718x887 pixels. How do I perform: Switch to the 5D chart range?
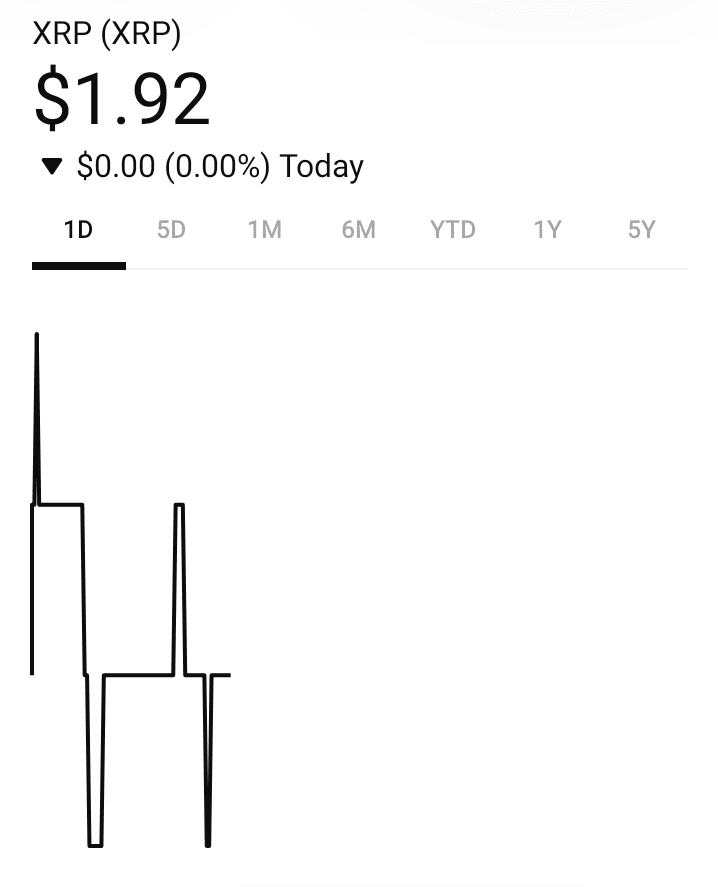(171, 230)
